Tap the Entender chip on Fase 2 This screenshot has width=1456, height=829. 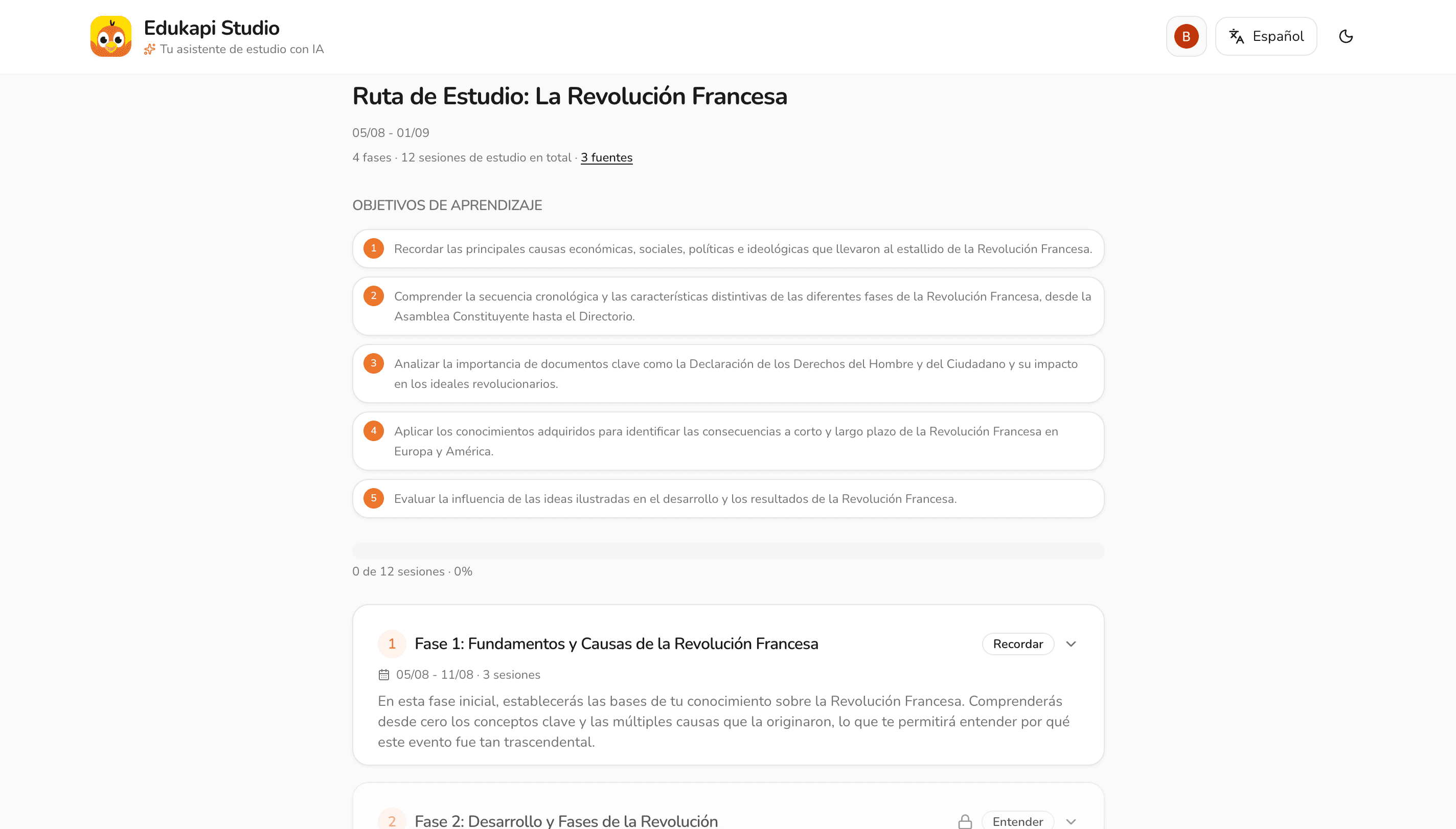click(x=1017, y=821)
